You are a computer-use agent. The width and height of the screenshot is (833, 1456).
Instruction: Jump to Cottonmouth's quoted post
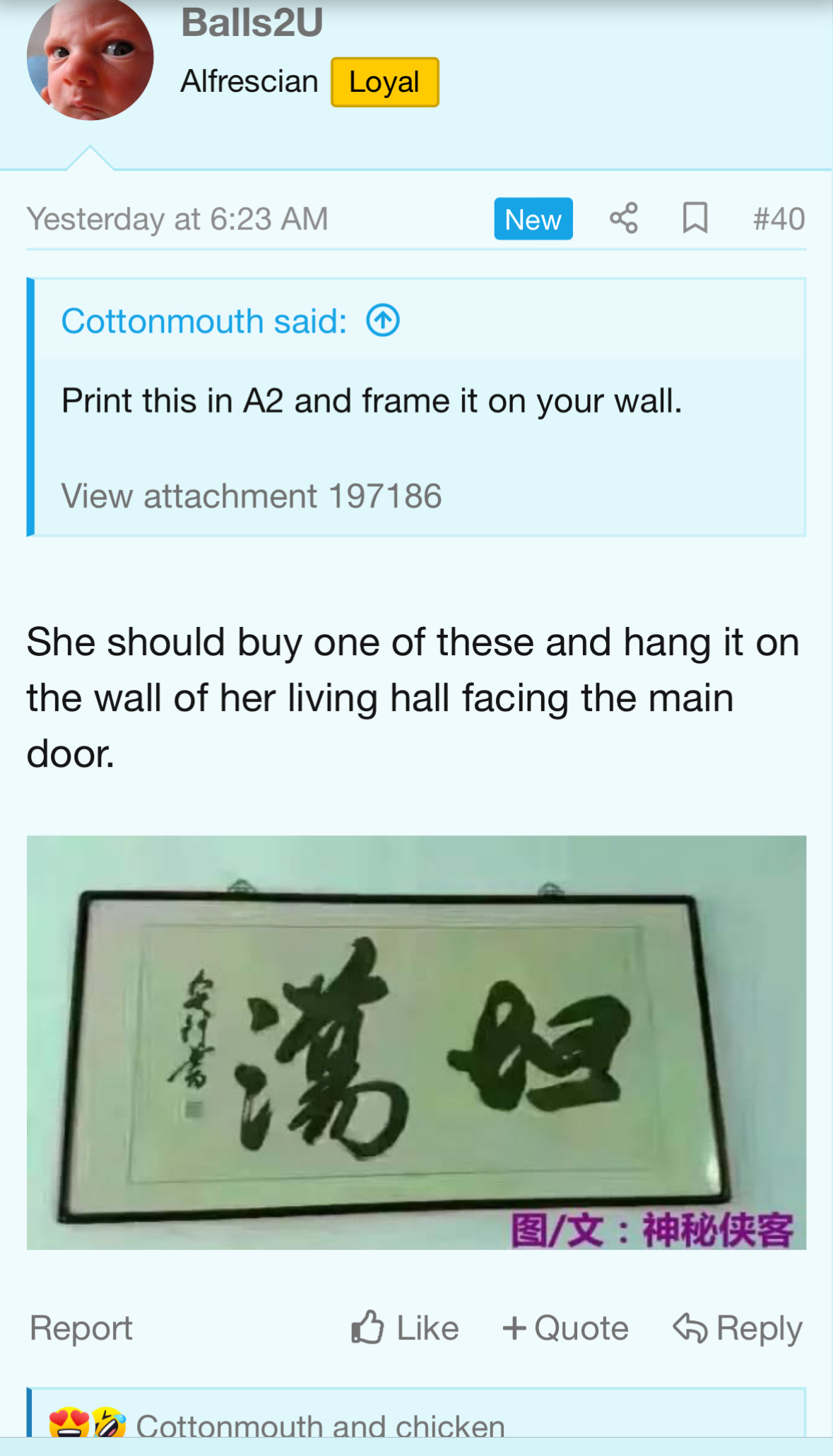point(383,321)
